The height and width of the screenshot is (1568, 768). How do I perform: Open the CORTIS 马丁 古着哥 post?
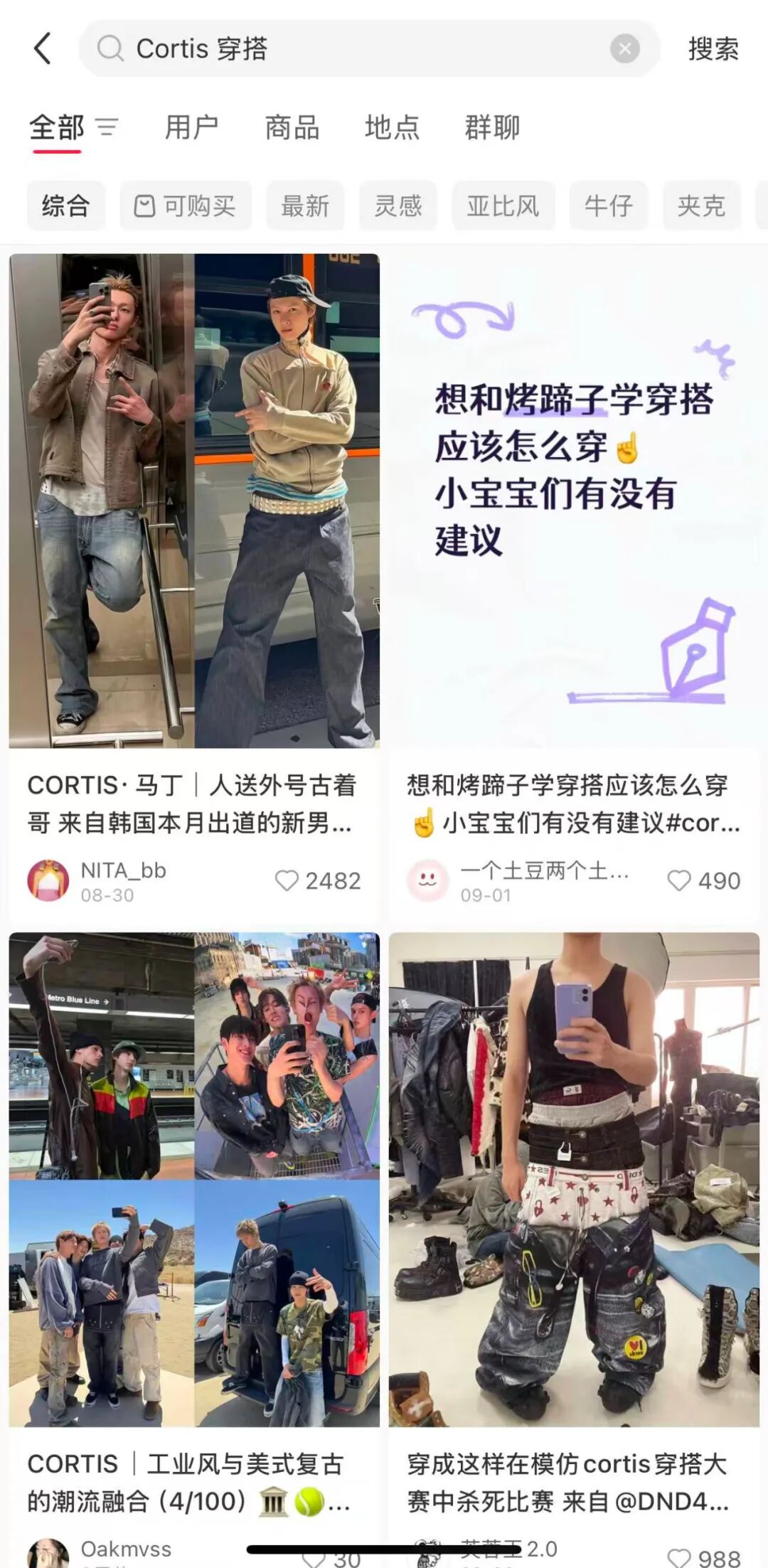coord(193,501)
